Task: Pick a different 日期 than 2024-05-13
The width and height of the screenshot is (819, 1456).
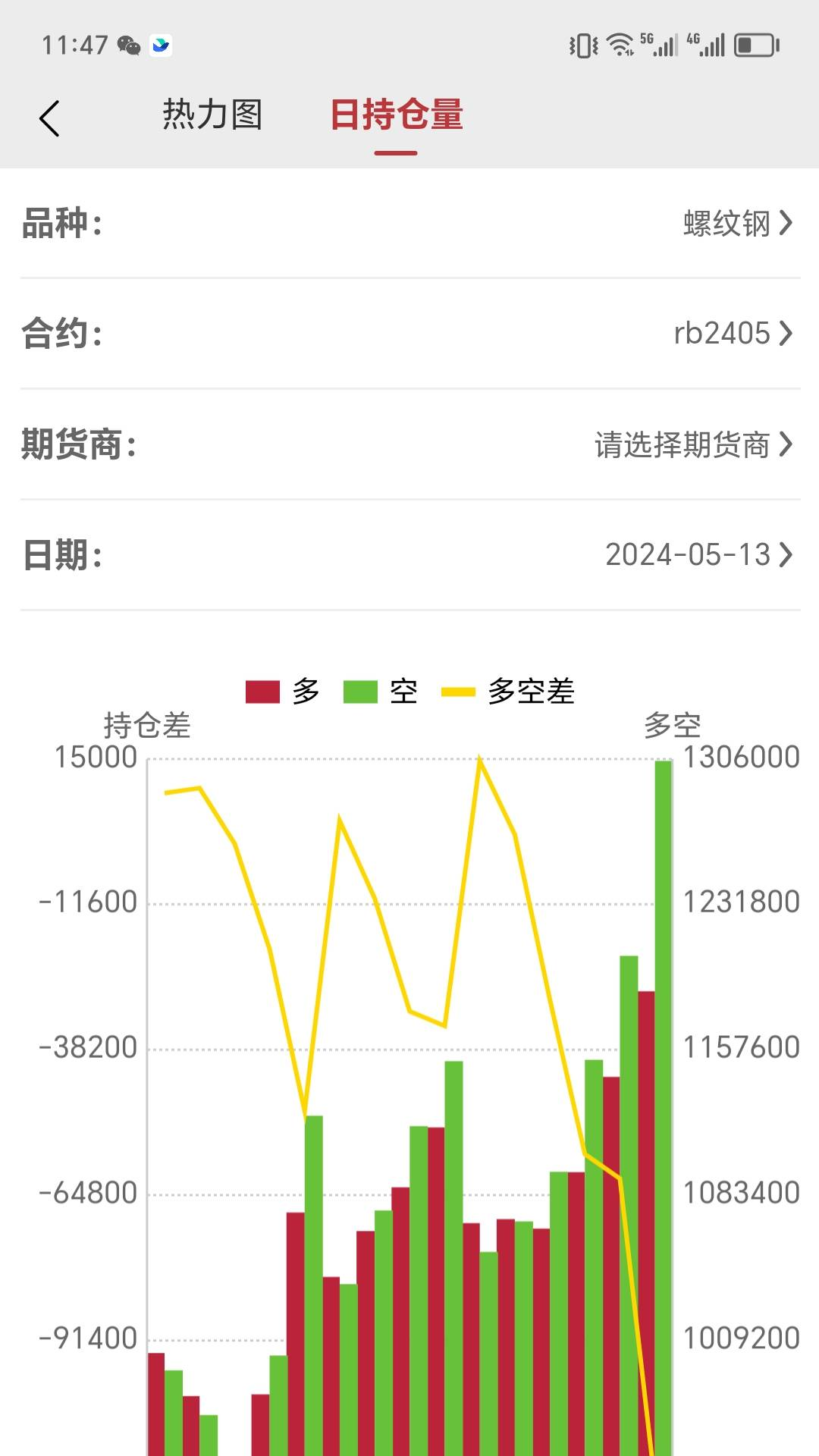Action: click(698, 555)
